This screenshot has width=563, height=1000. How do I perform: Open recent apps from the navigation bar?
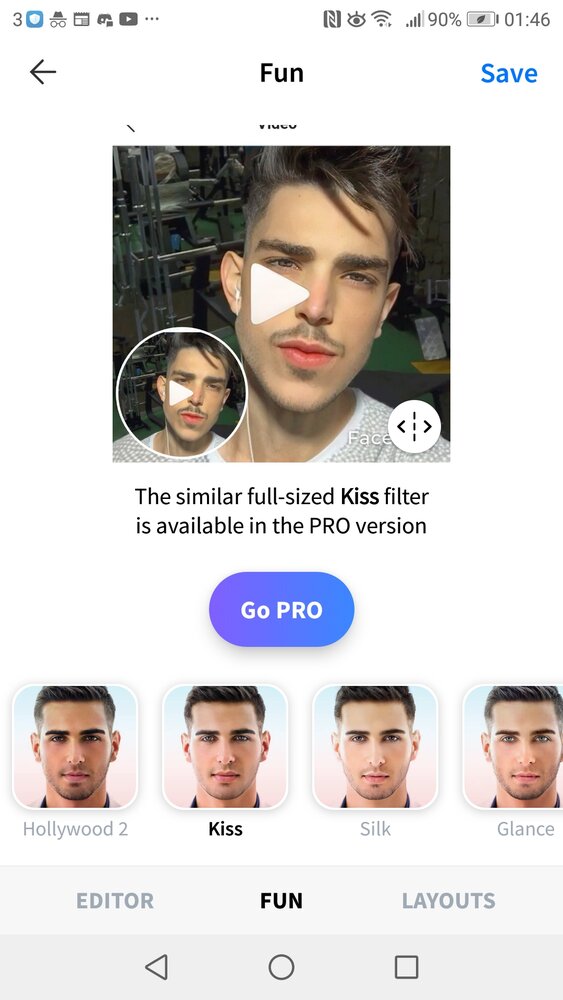pyautogui.click(x=406, y=967)
